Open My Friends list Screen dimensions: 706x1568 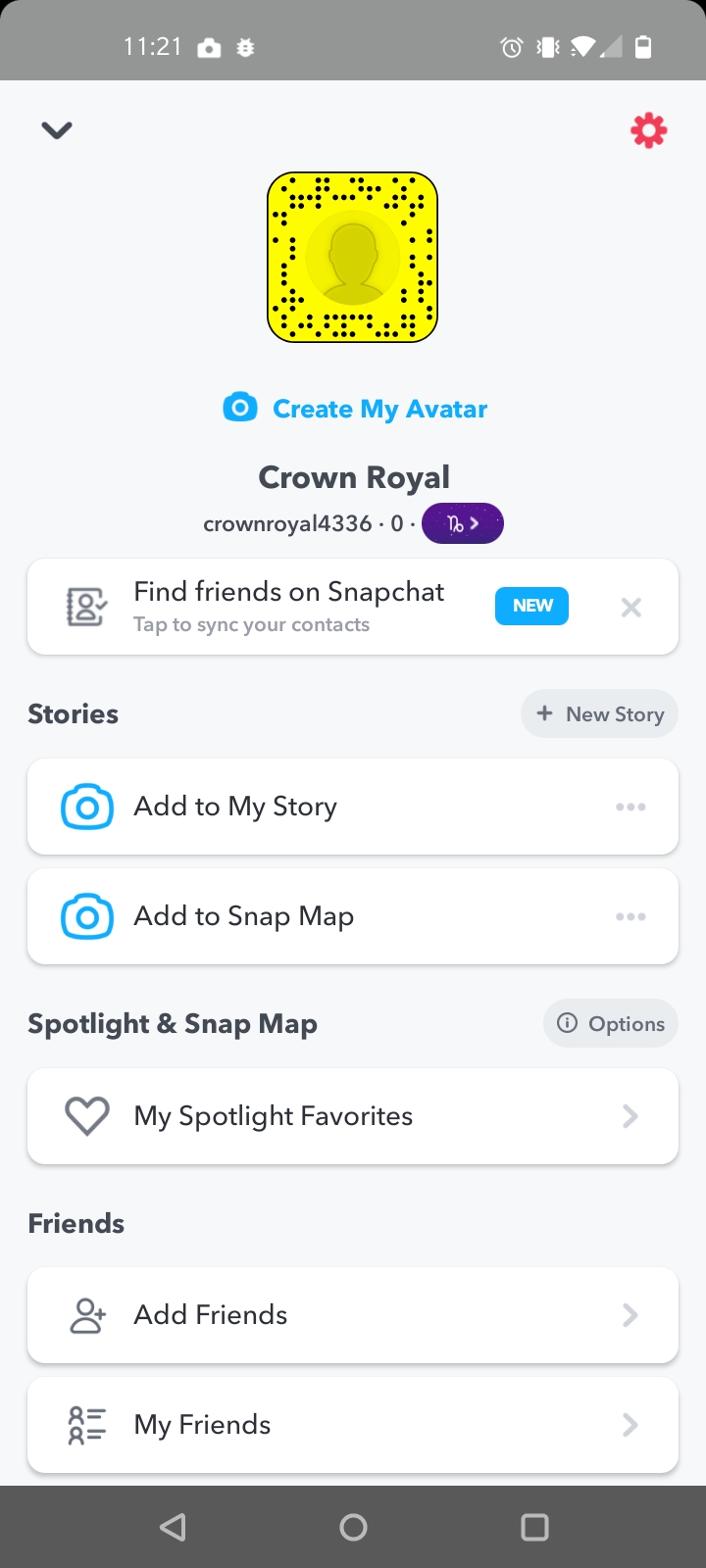pos(353,1425)
